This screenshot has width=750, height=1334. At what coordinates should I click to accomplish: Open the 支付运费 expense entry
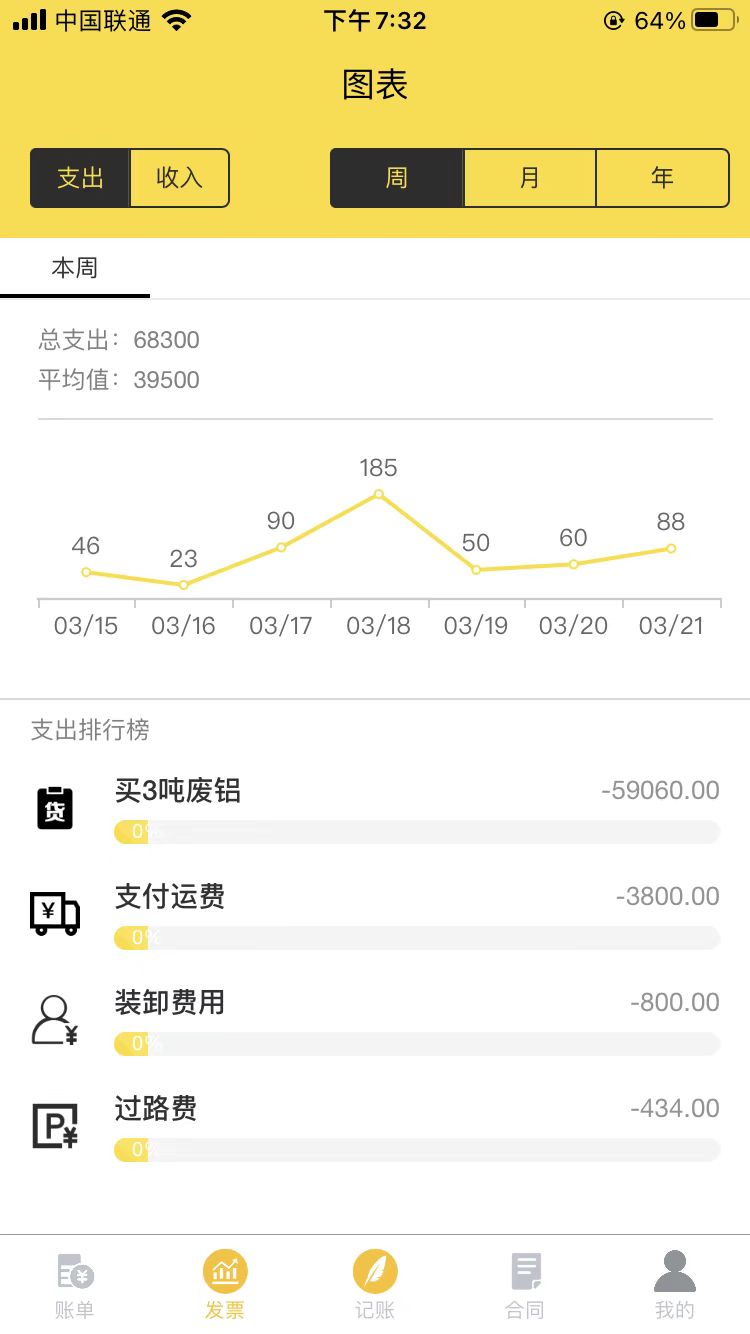tap(375, 914)
